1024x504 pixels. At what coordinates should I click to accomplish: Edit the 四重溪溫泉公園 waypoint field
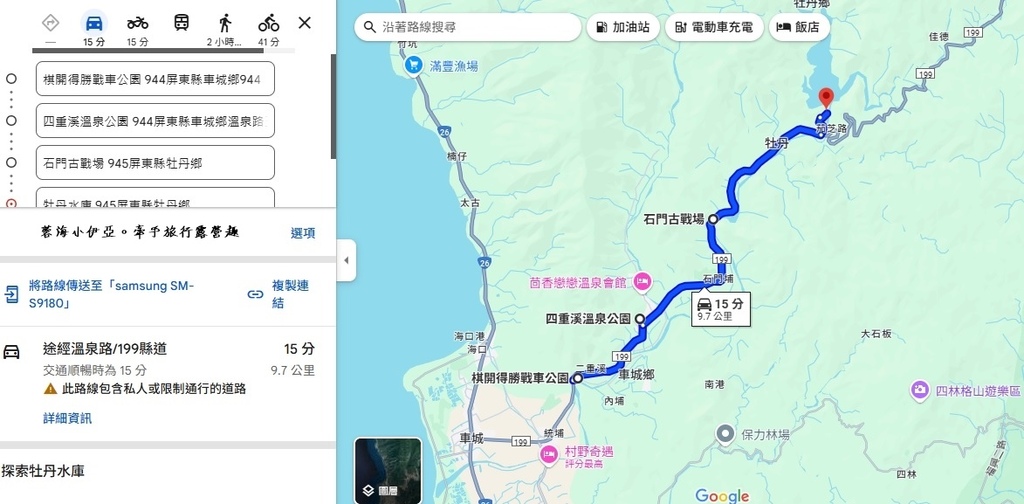pyautogui.click(x=155, y=121)
